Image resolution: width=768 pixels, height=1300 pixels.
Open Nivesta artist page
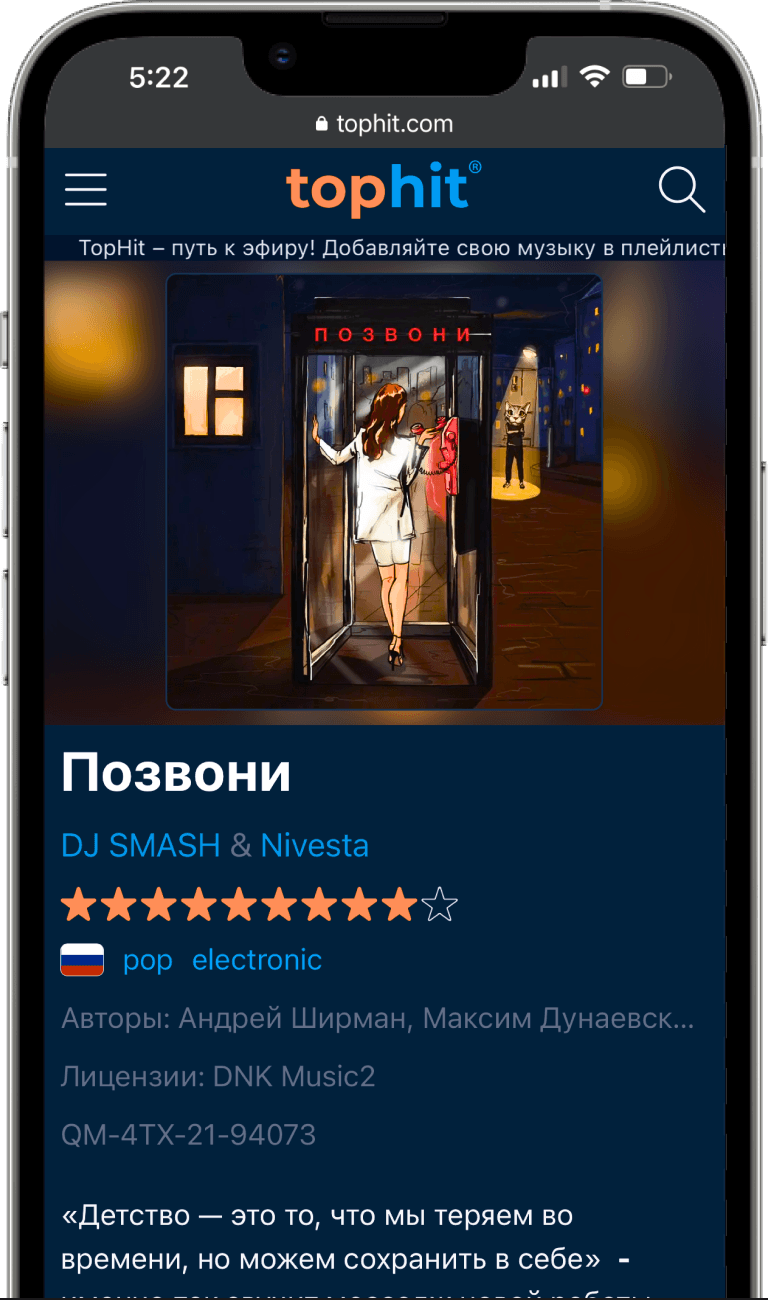tap(314, 845)
